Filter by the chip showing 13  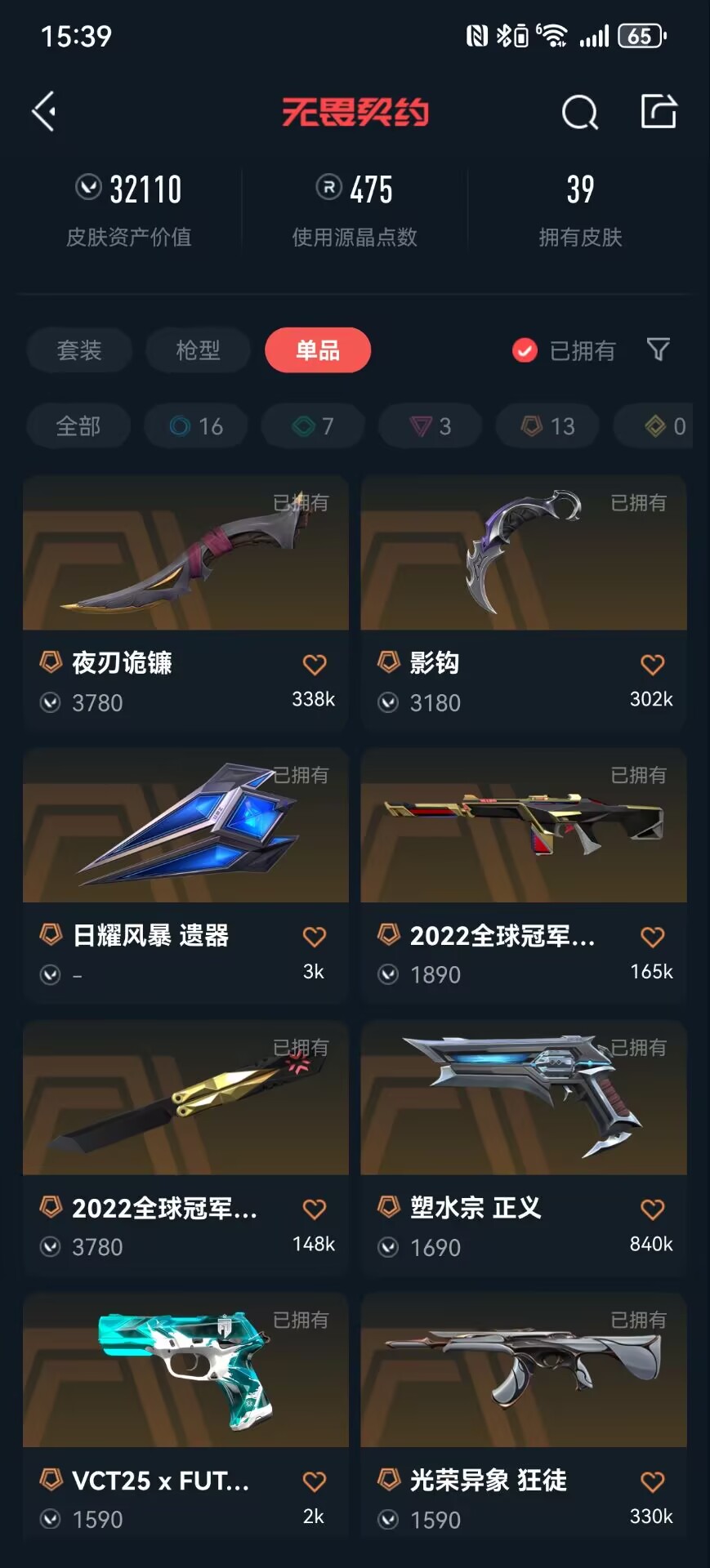[547, 425]
